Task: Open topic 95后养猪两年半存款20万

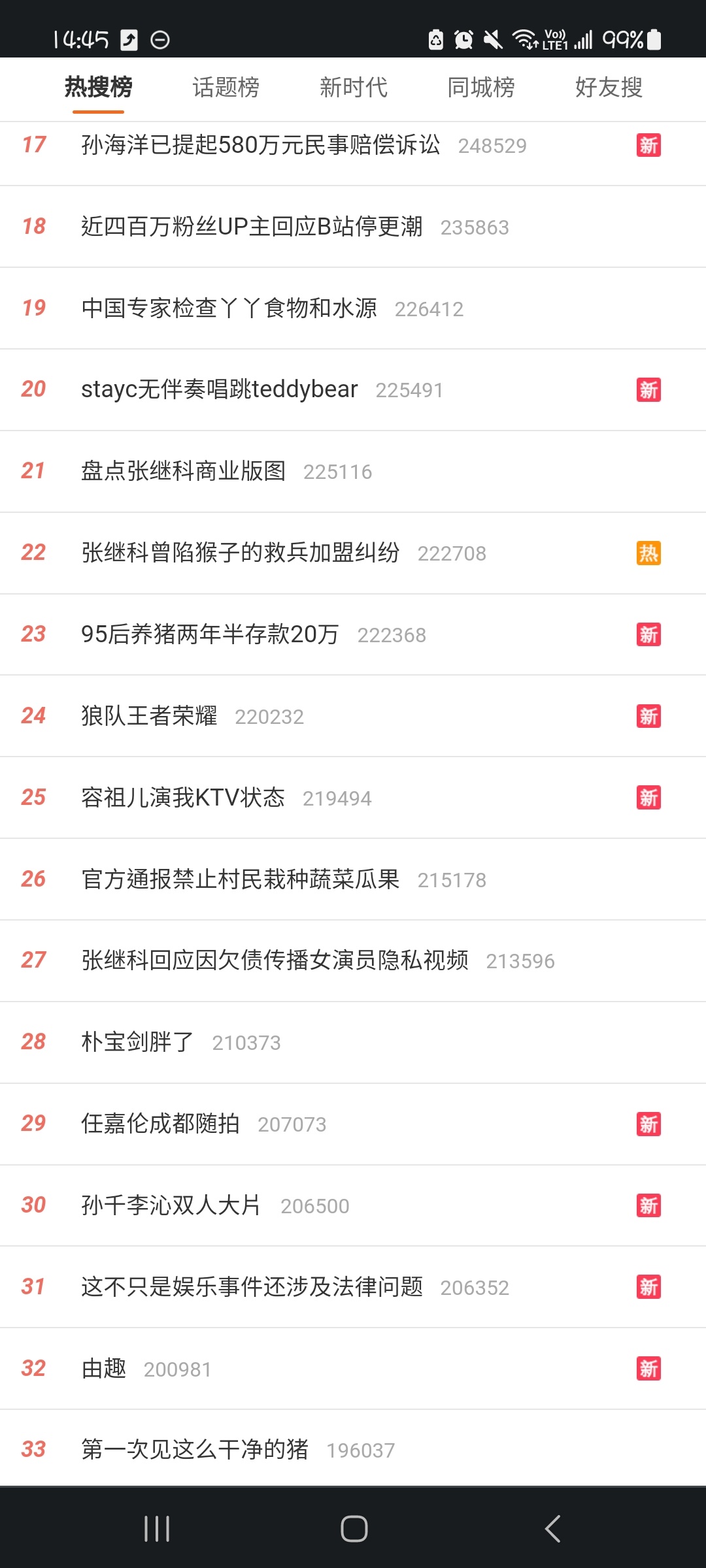Action: (x=353, y=634)
